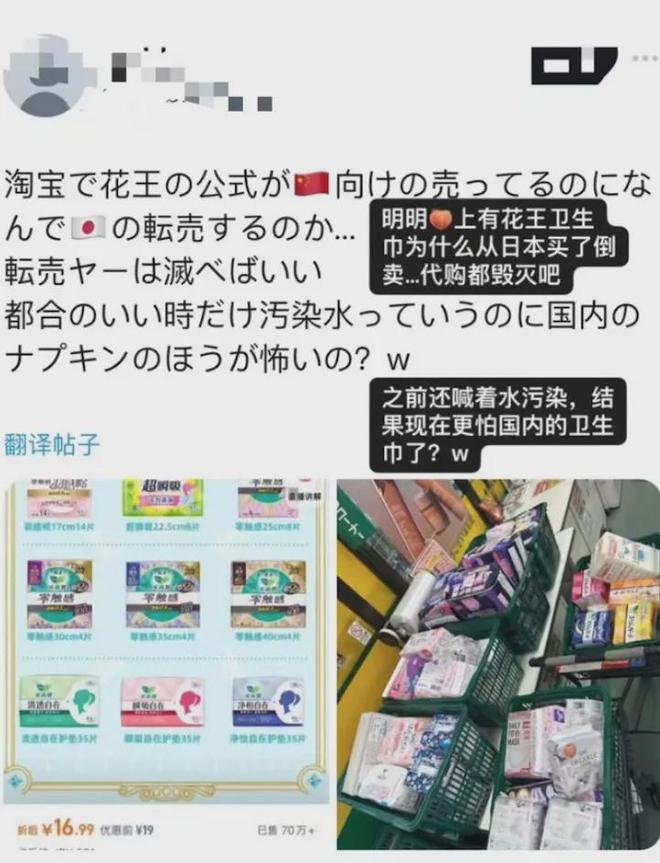The image size is (660, 863).
Task: Open the attached shopping baskets photo
Action: pyautogui.click(x=497, y=665)
